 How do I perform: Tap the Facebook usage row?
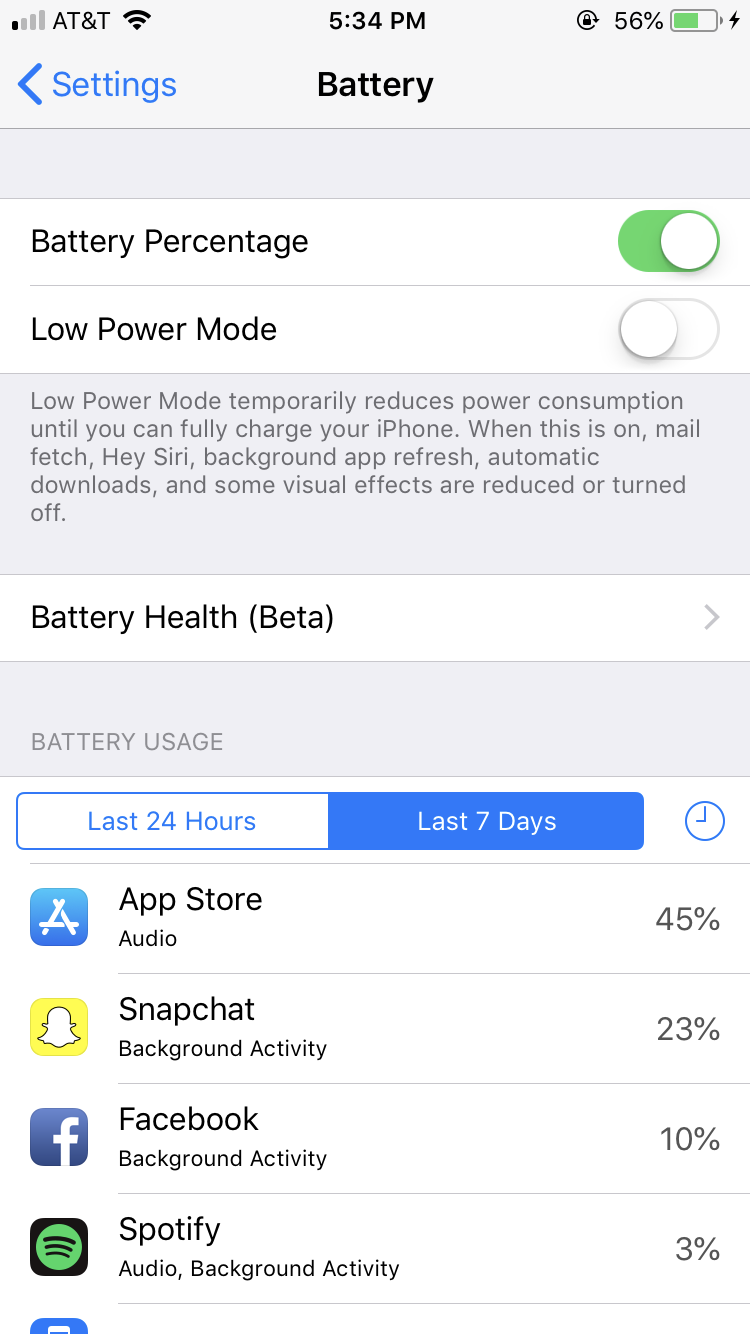[x=375, y=1138]
